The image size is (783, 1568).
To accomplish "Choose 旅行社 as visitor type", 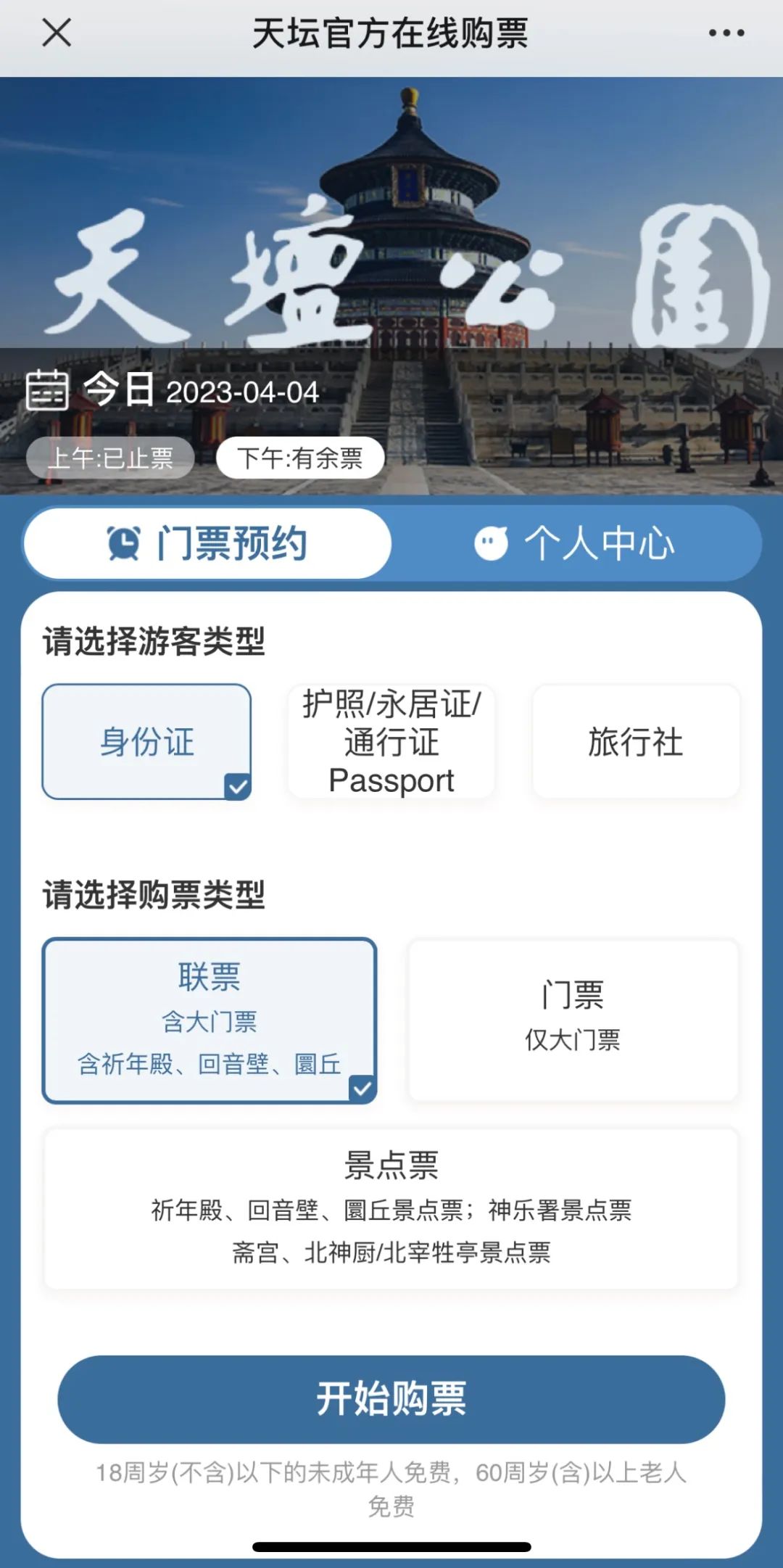I will coord(636,742).
